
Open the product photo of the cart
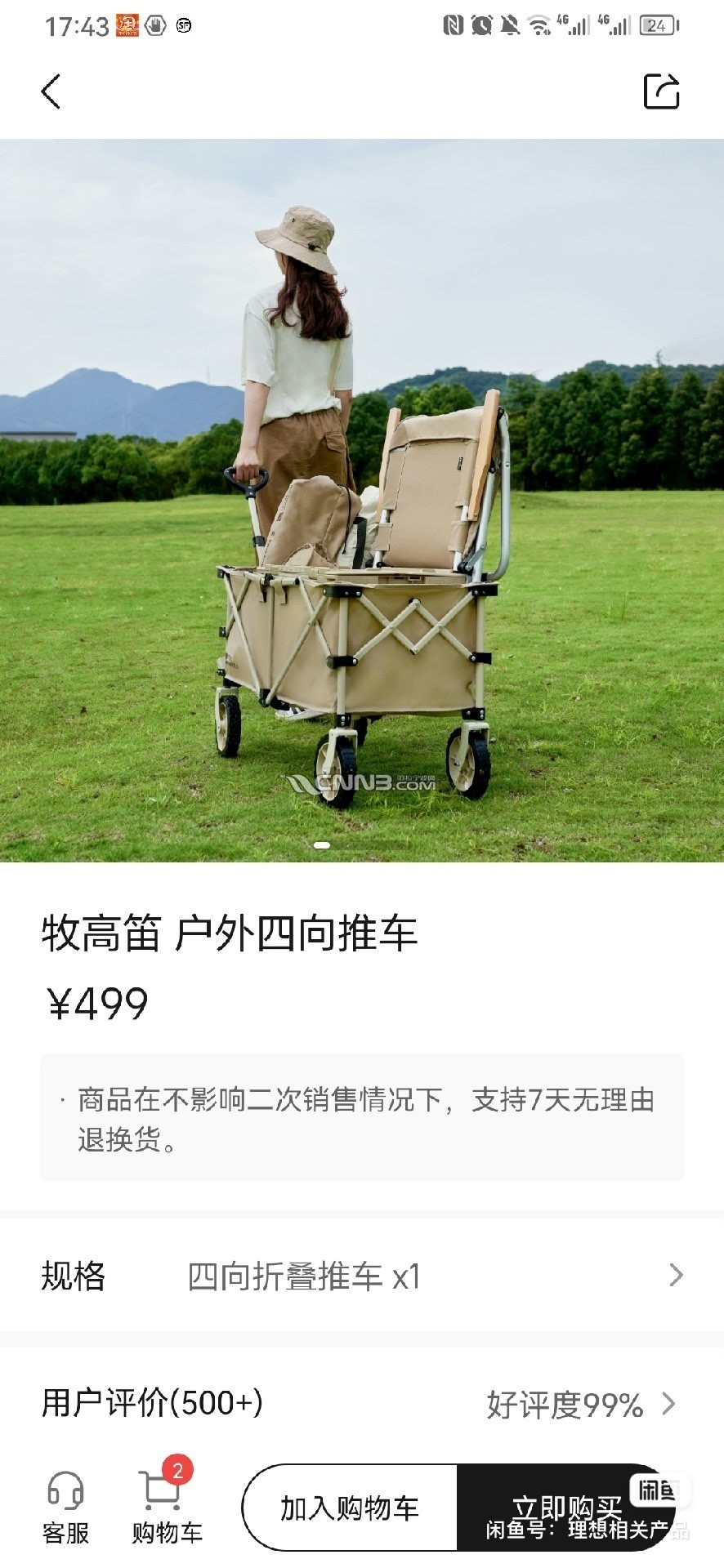pyautogui.click(x=362, y=500)
